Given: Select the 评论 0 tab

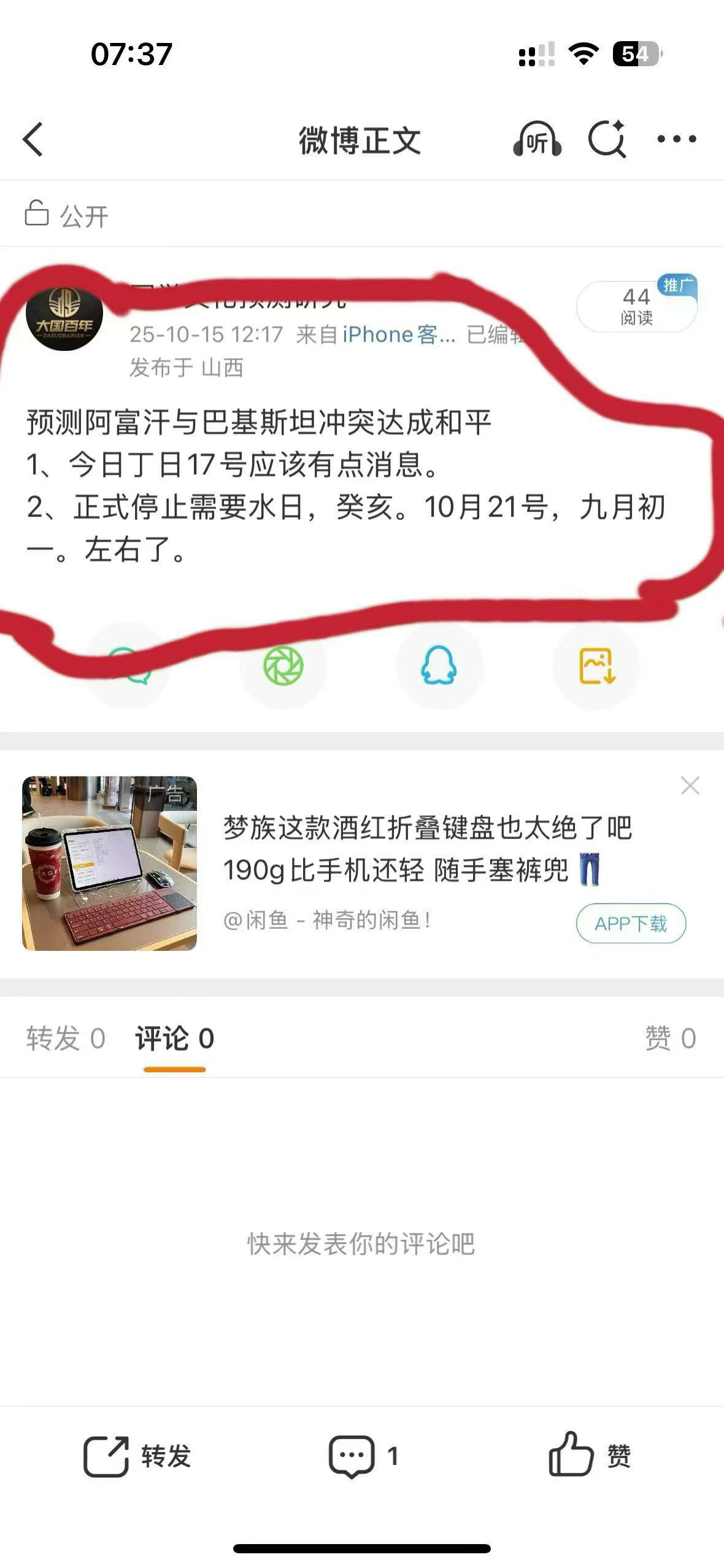Looking at the screenshot, I should [x=174, y=1039].
